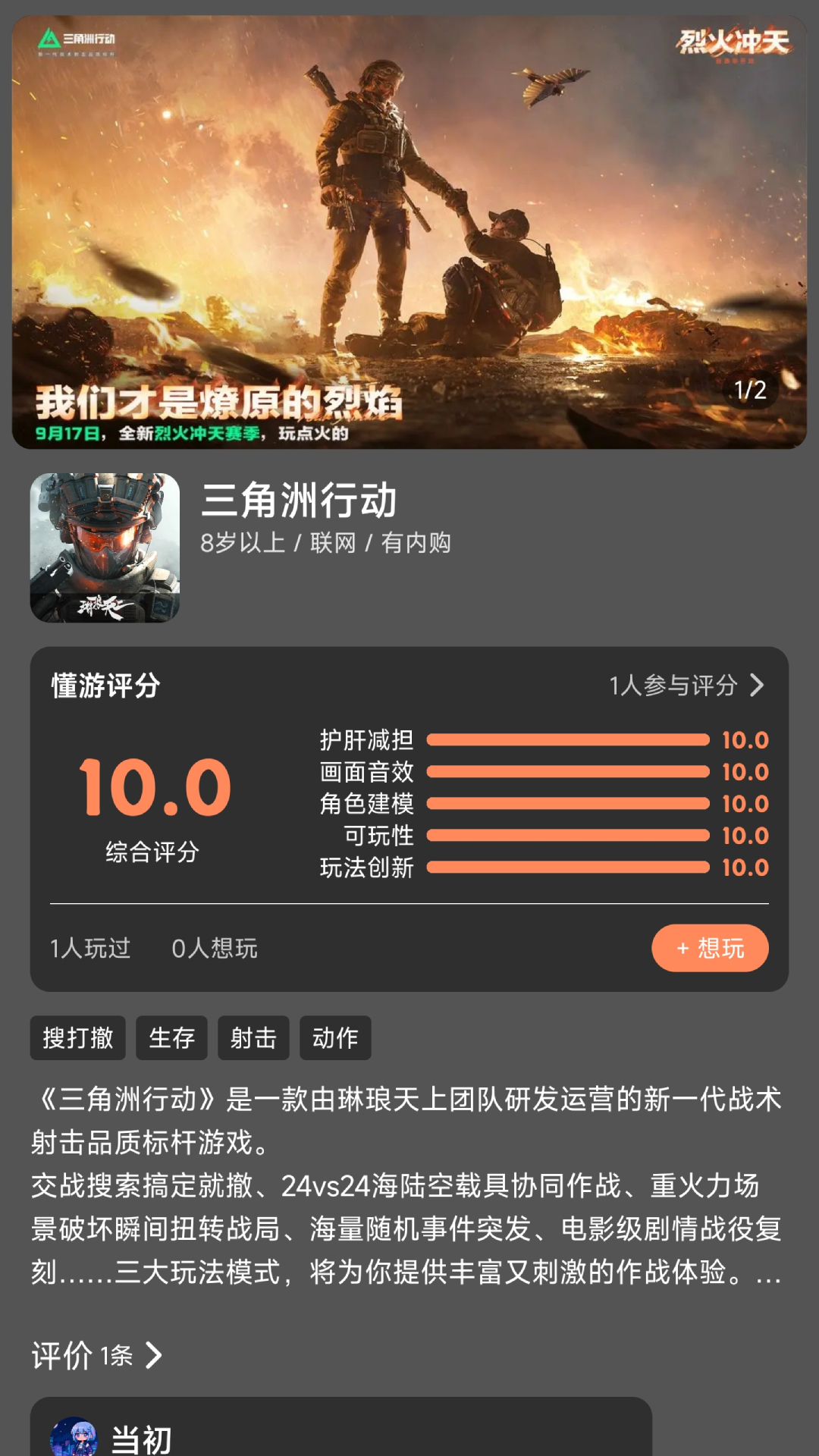
Task: Select the 搜打撤 tag
Action: 78,1037
